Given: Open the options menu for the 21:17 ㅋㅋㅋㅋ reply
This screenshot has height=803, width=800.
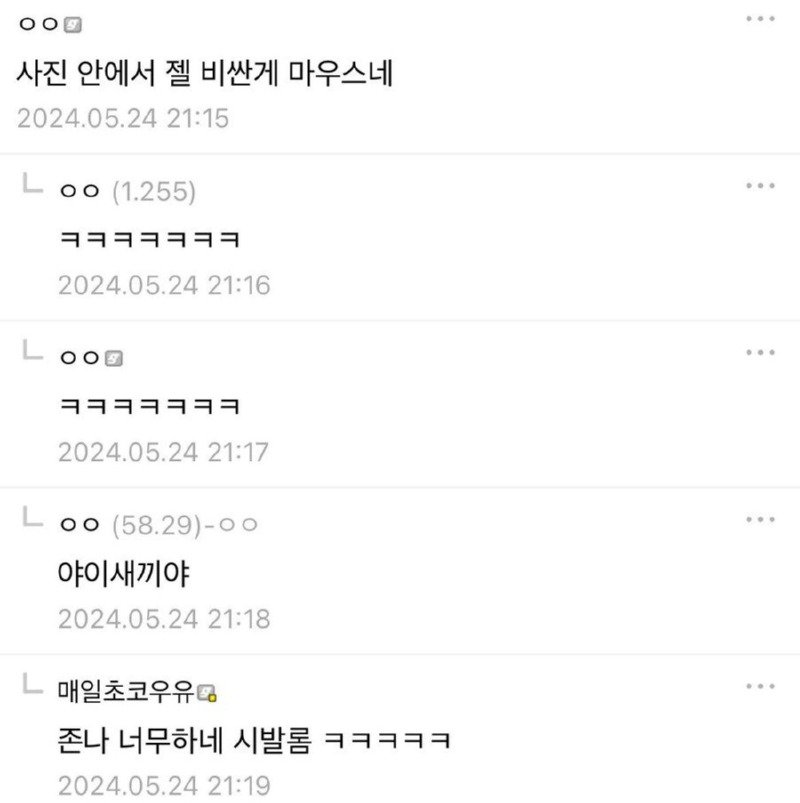Looking at the screenshot, I should (x=762, y=352).
